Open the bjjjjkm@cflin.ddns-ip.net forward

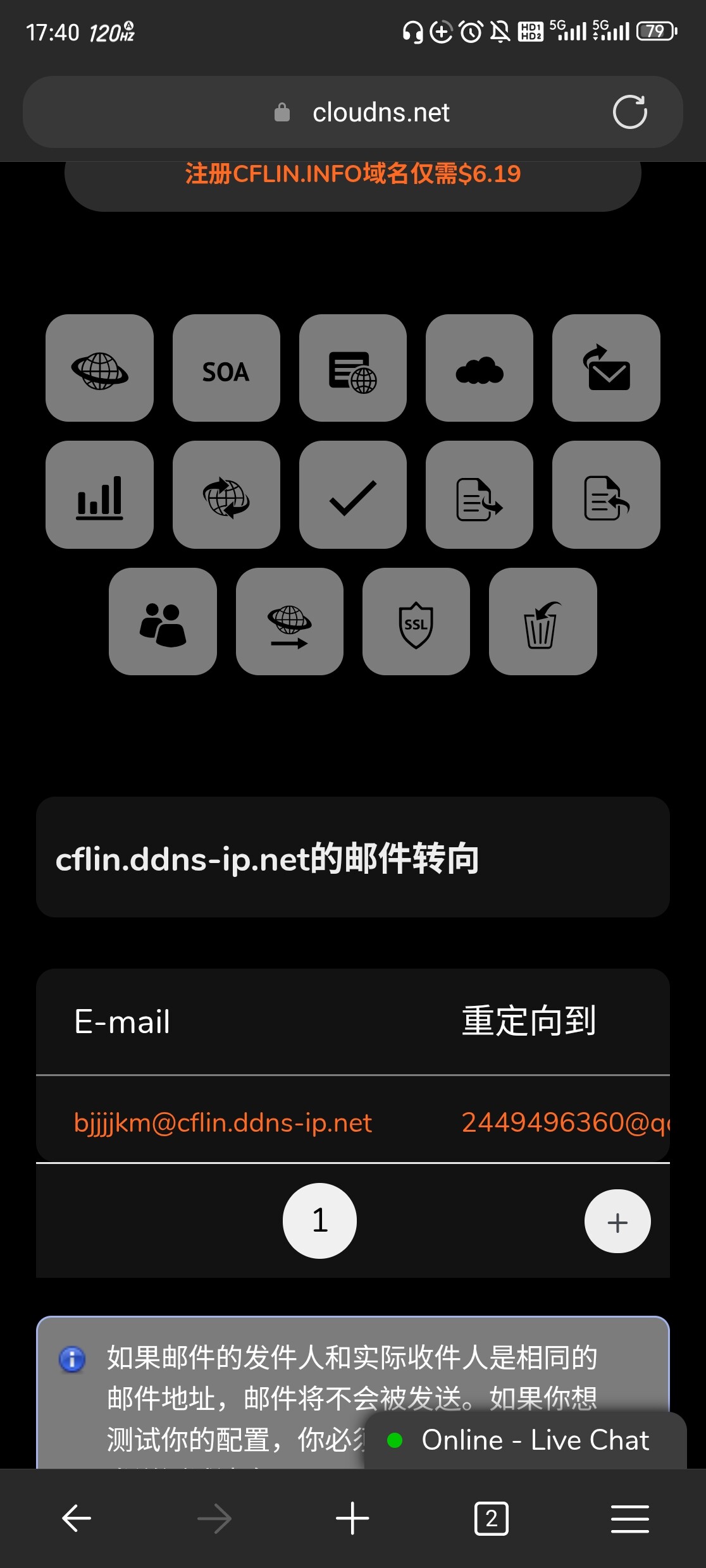[x=223, y=1123]
